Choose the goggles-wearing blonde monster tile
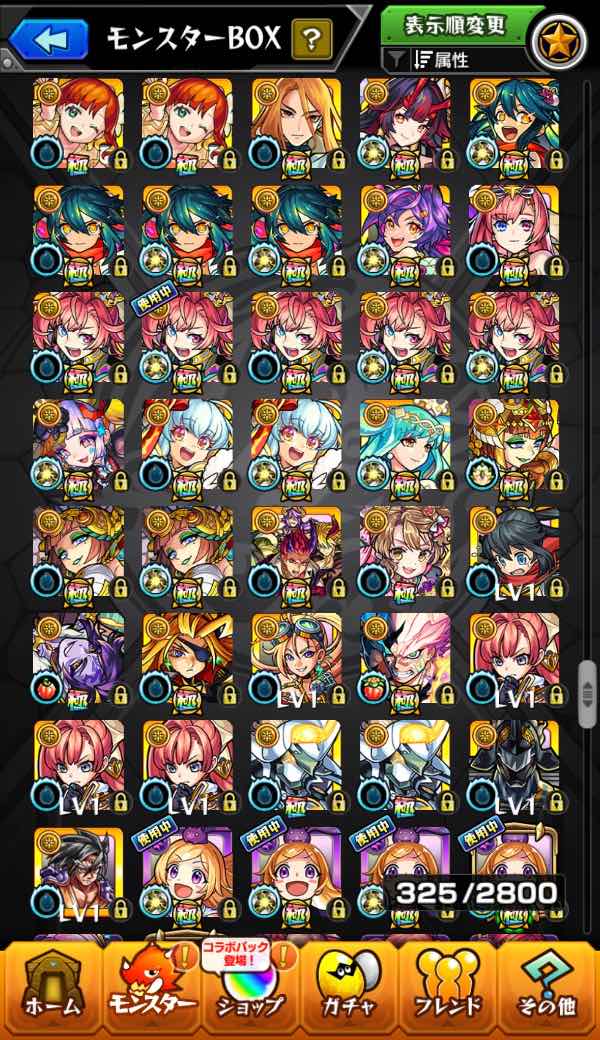Screen dimensions: 600x1040 click(x=296, y=660)
